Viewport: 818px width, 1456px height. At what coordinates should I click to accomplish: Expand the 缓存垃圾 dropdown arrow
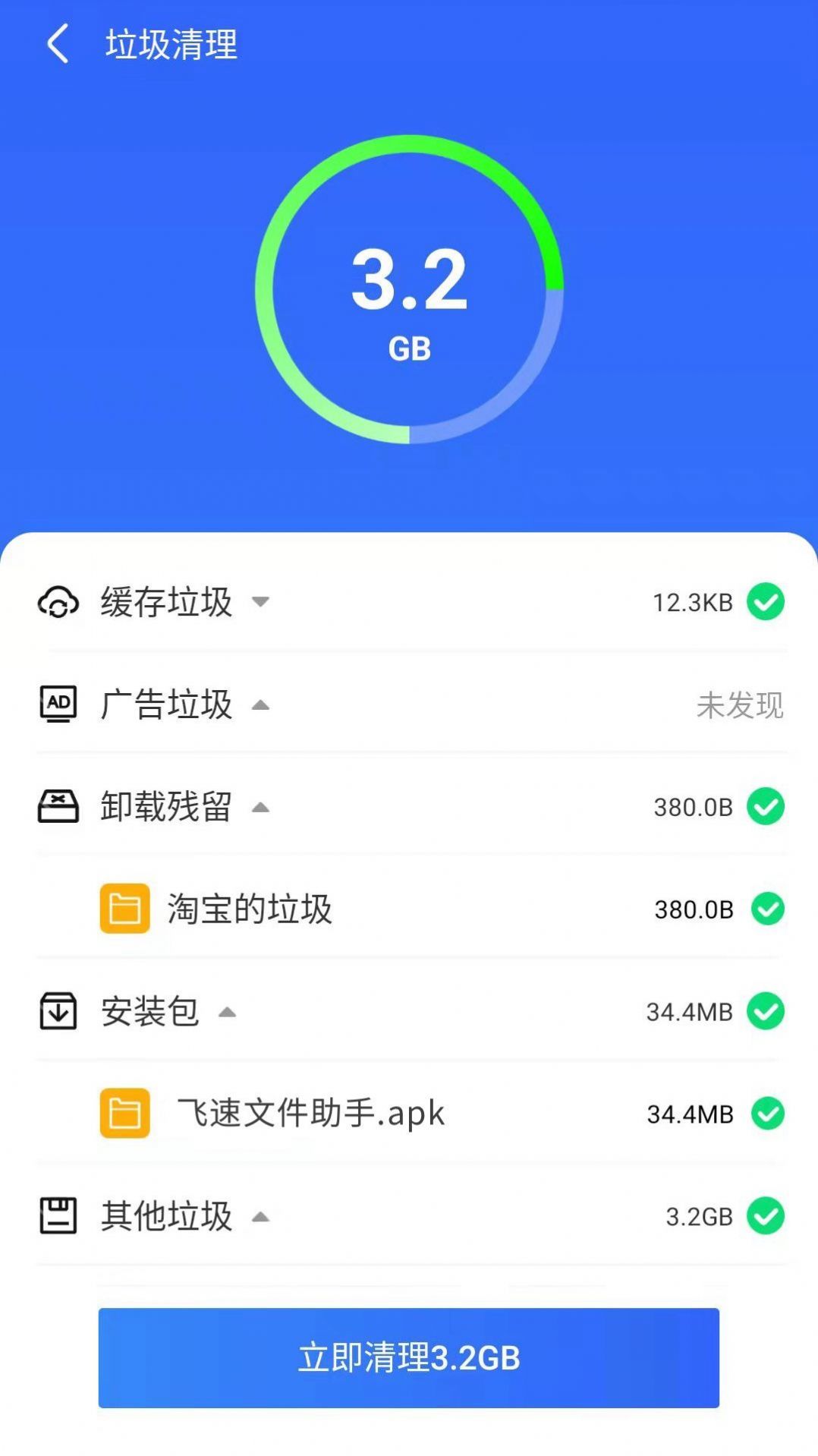pyautogui.click(x=260, y=603)
